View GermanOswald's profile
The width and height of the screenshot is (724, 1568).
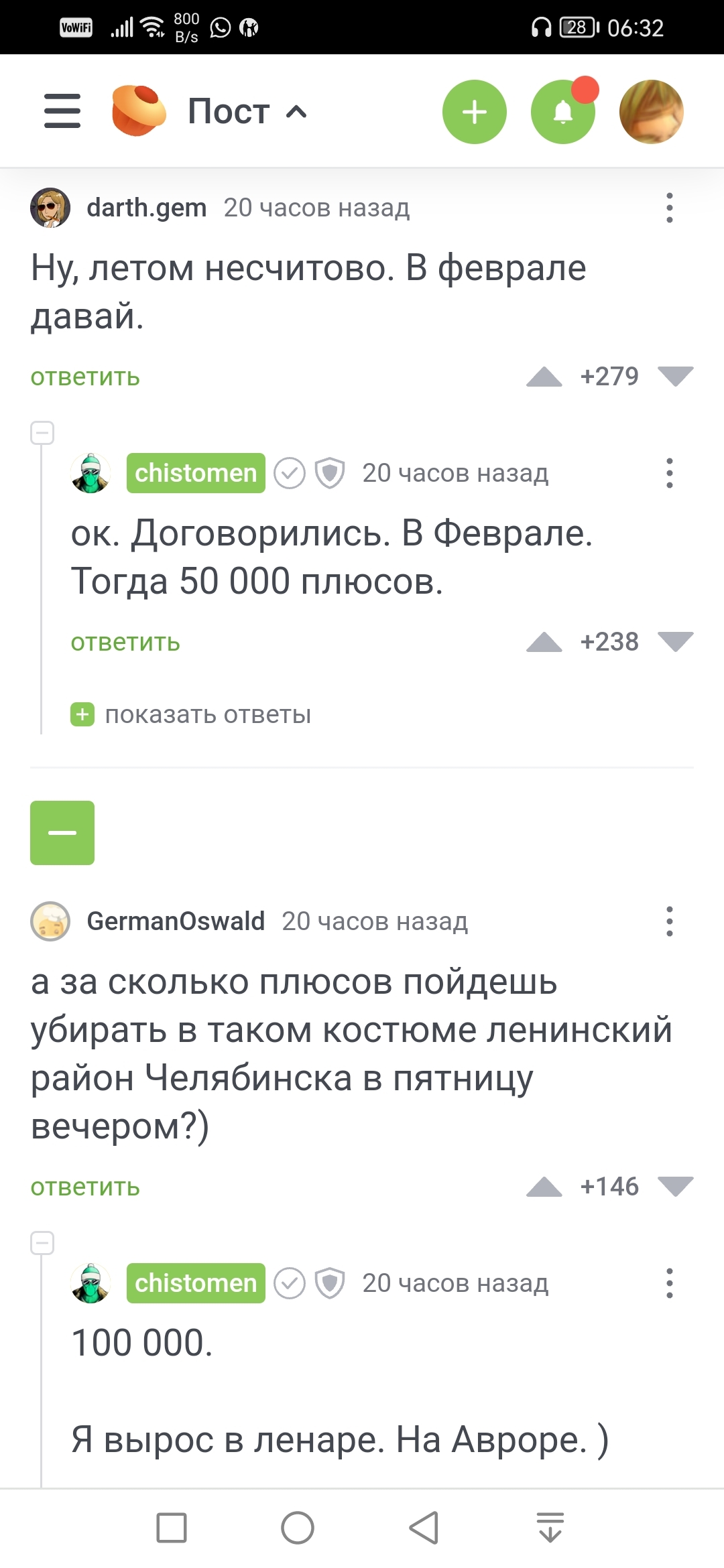pyautogui.click(x=176, y=921)
